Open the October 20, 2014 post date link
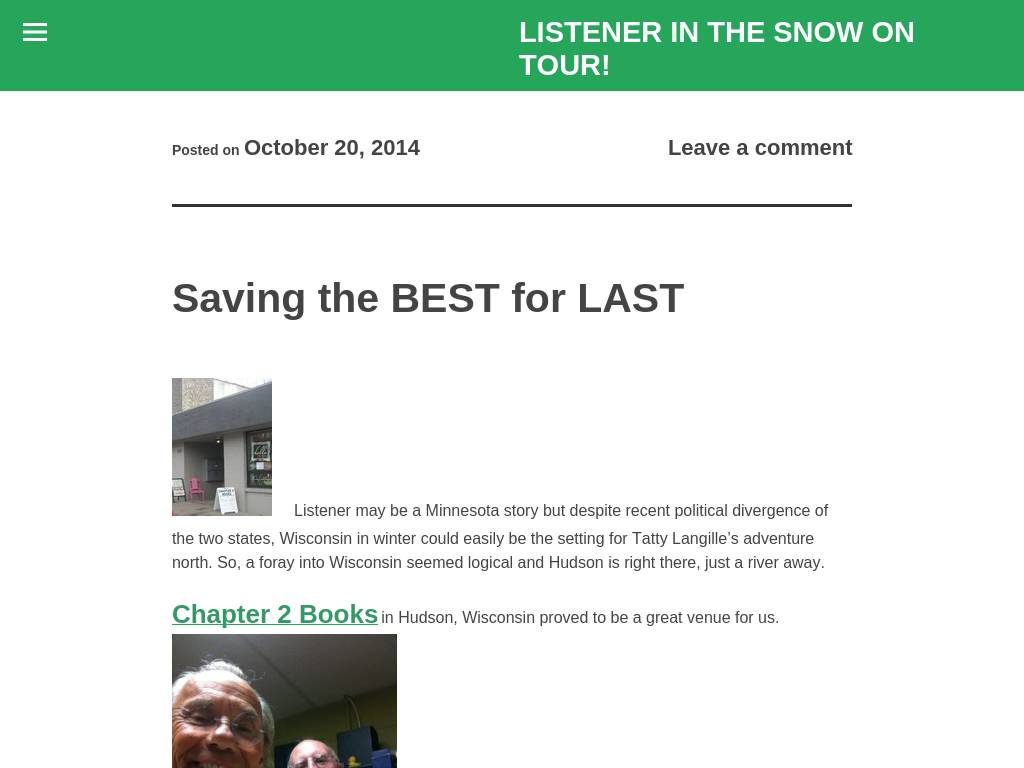 pos(331,148)
